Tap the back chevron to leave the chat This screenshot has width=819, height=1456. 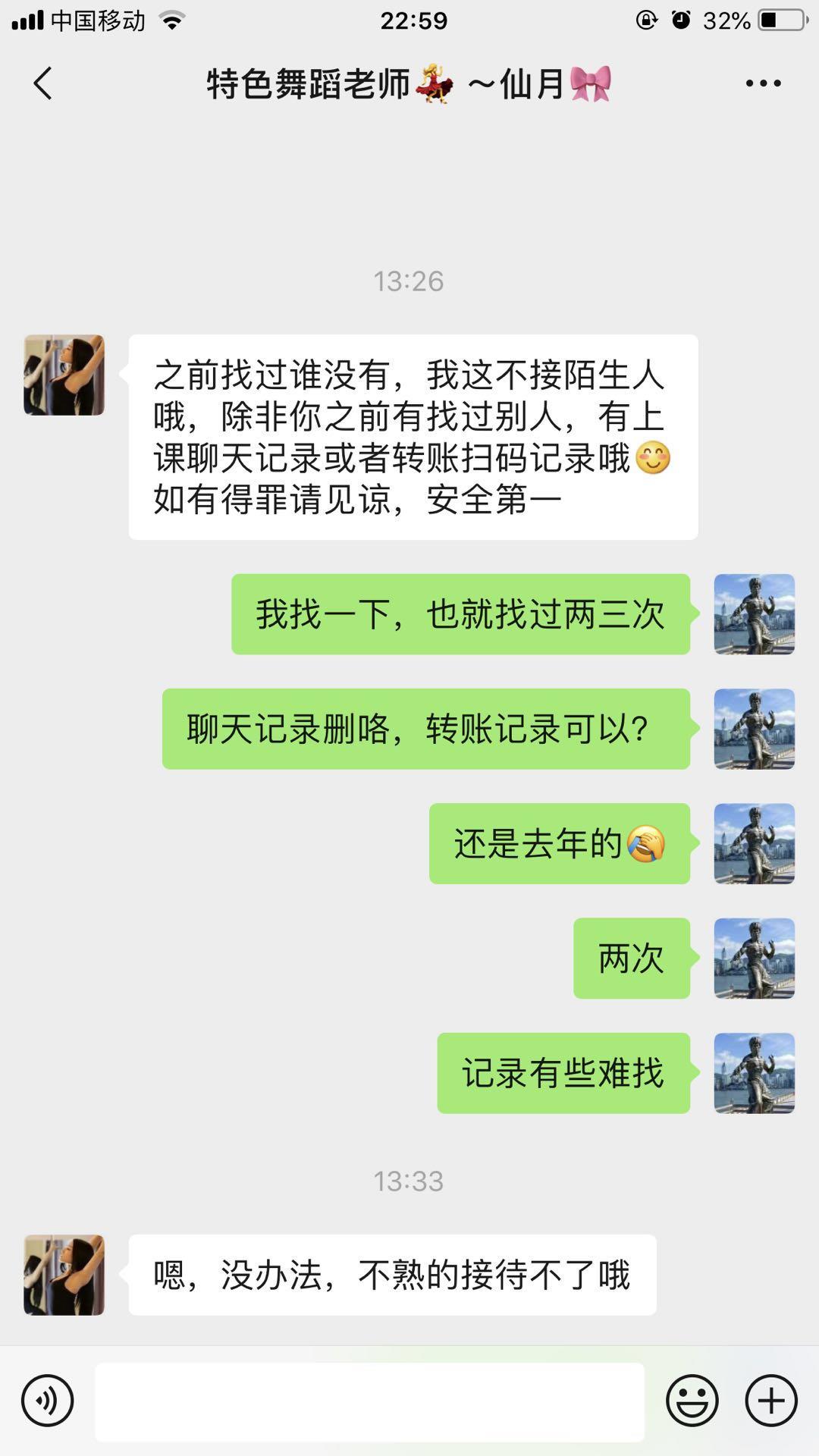coord(43,83)
